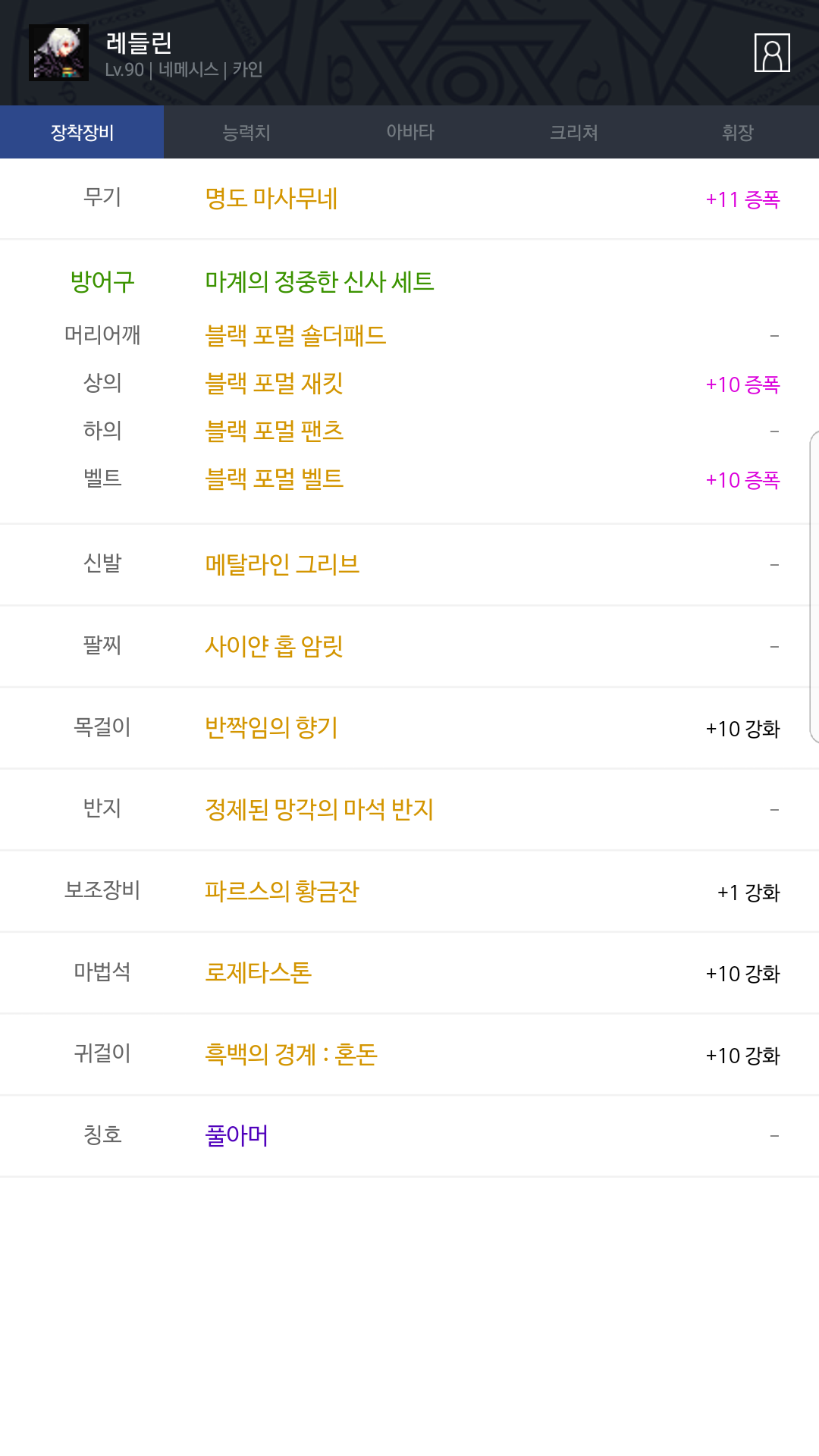Open the sub equipment 파르스의 황금잔
This screenshot has height=1456, width=819.
click(x=281, y=891)
